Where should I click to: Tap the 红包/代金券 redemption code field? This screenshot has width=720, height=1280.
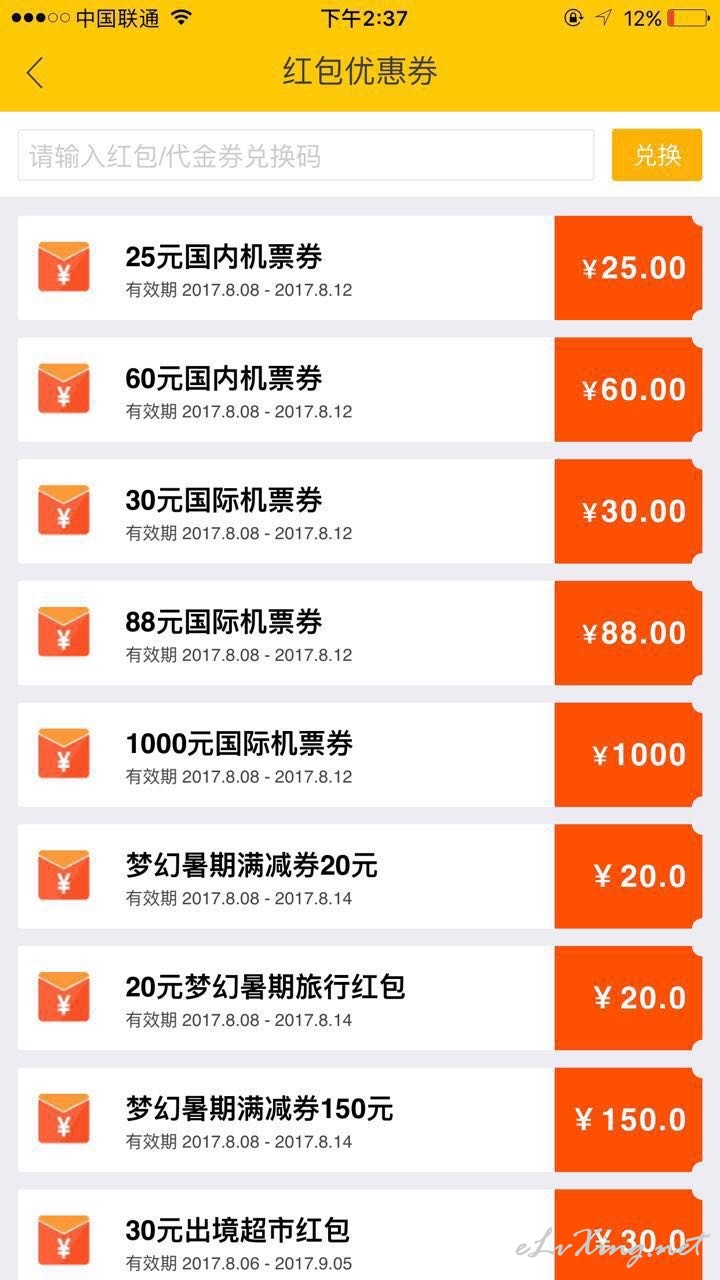306,155
